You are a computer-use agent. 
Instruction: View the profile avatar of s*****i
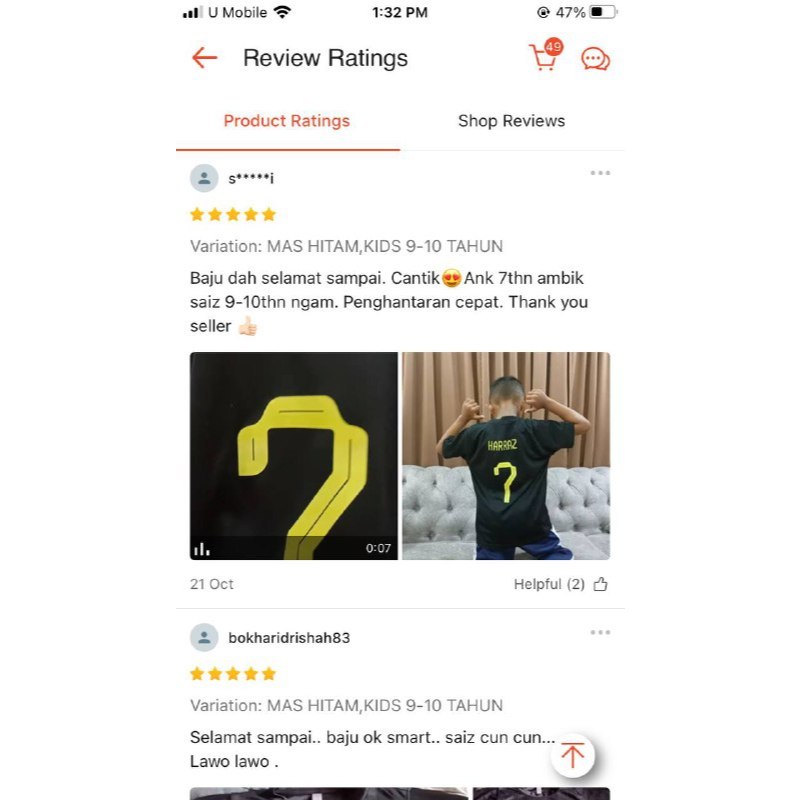tap(204, 178)
